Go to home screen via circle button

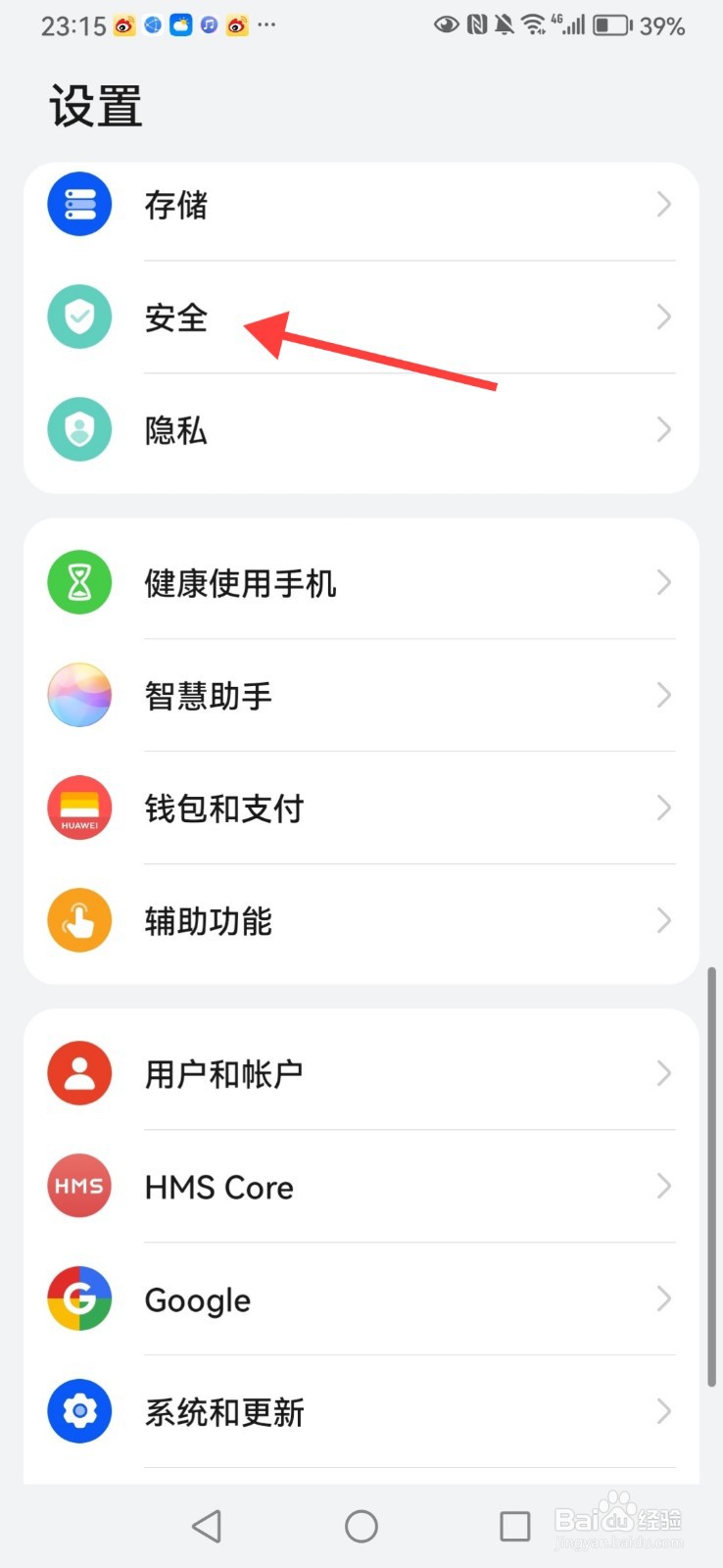click(361, 1526)
